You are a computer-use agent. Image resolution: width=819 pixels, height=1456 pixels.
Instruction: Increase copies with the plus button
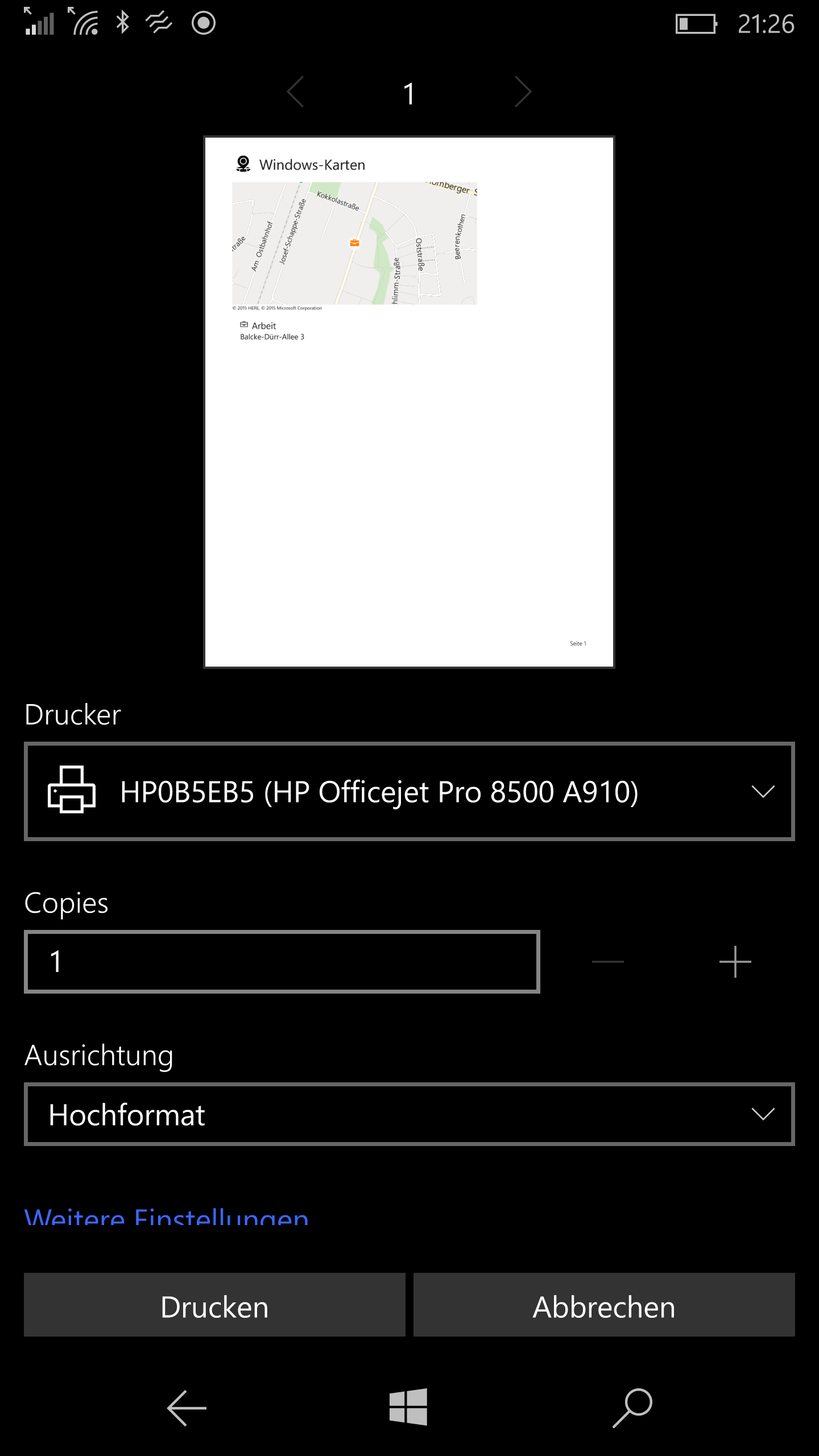tap(735, 962)
